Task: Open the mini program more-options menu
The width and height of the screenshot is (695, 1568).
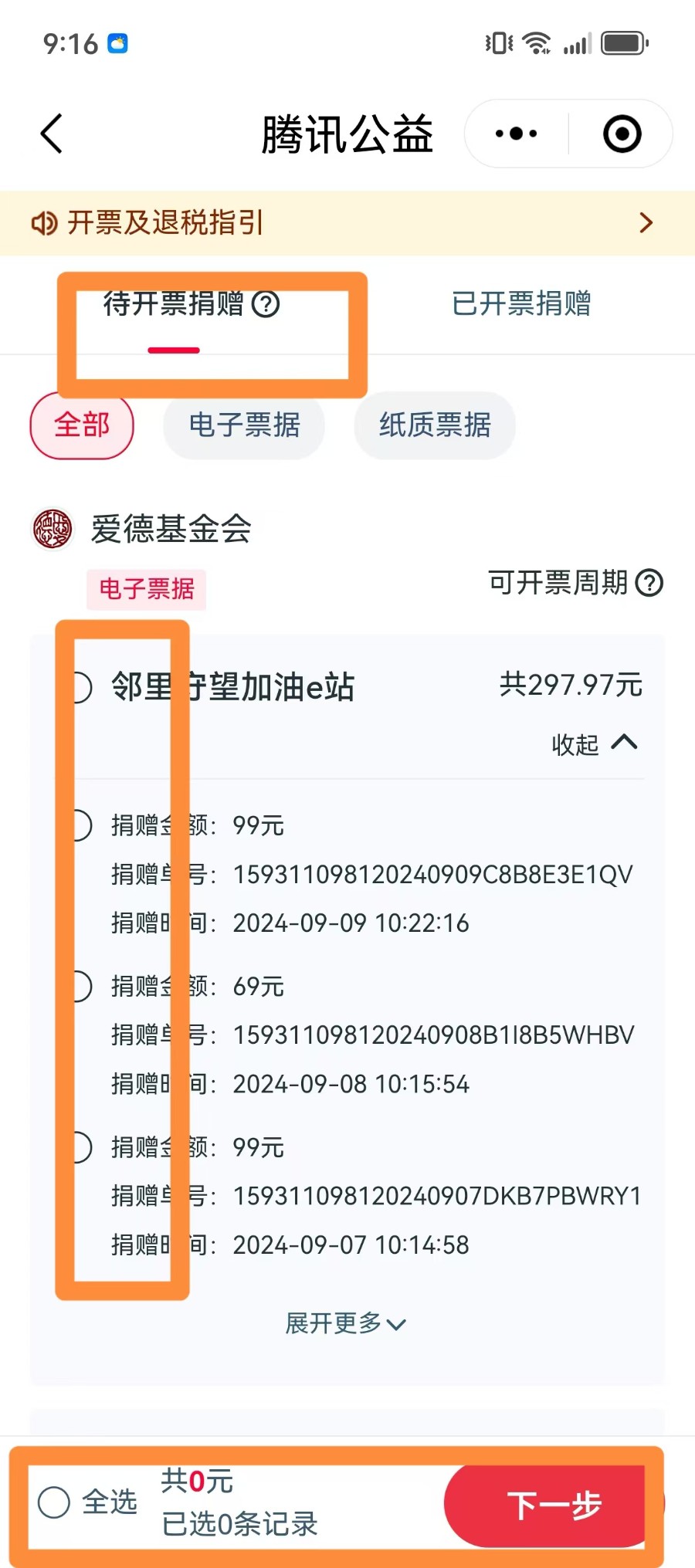Action: [516, 134]
